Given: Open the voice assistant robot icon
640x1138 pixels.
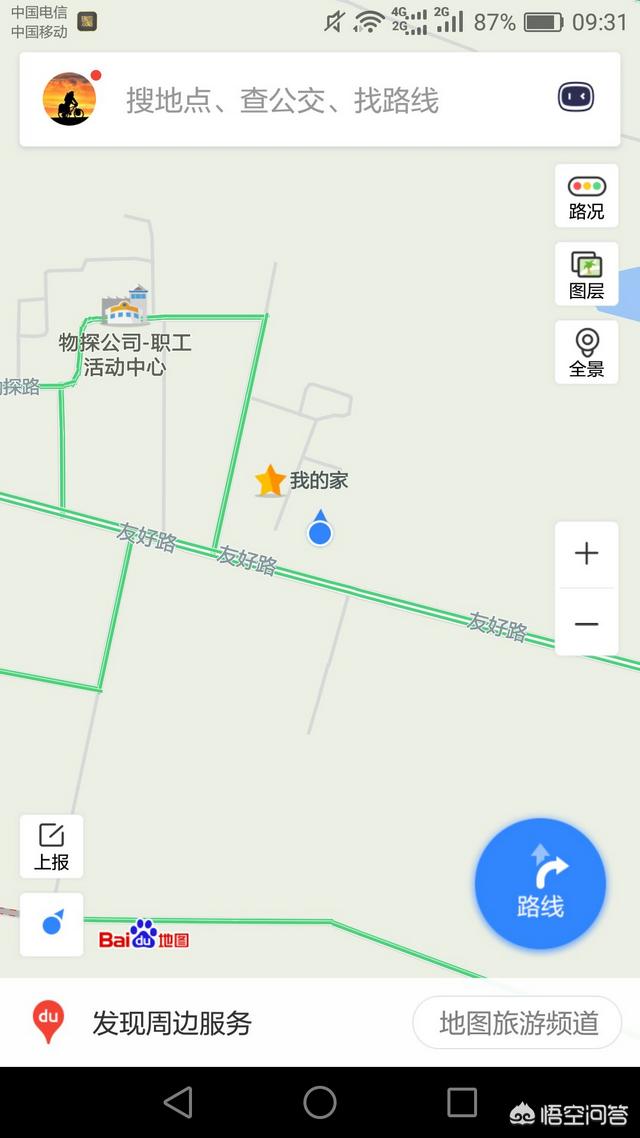Looking at the screenshot, I should click(x=575, y=98).
